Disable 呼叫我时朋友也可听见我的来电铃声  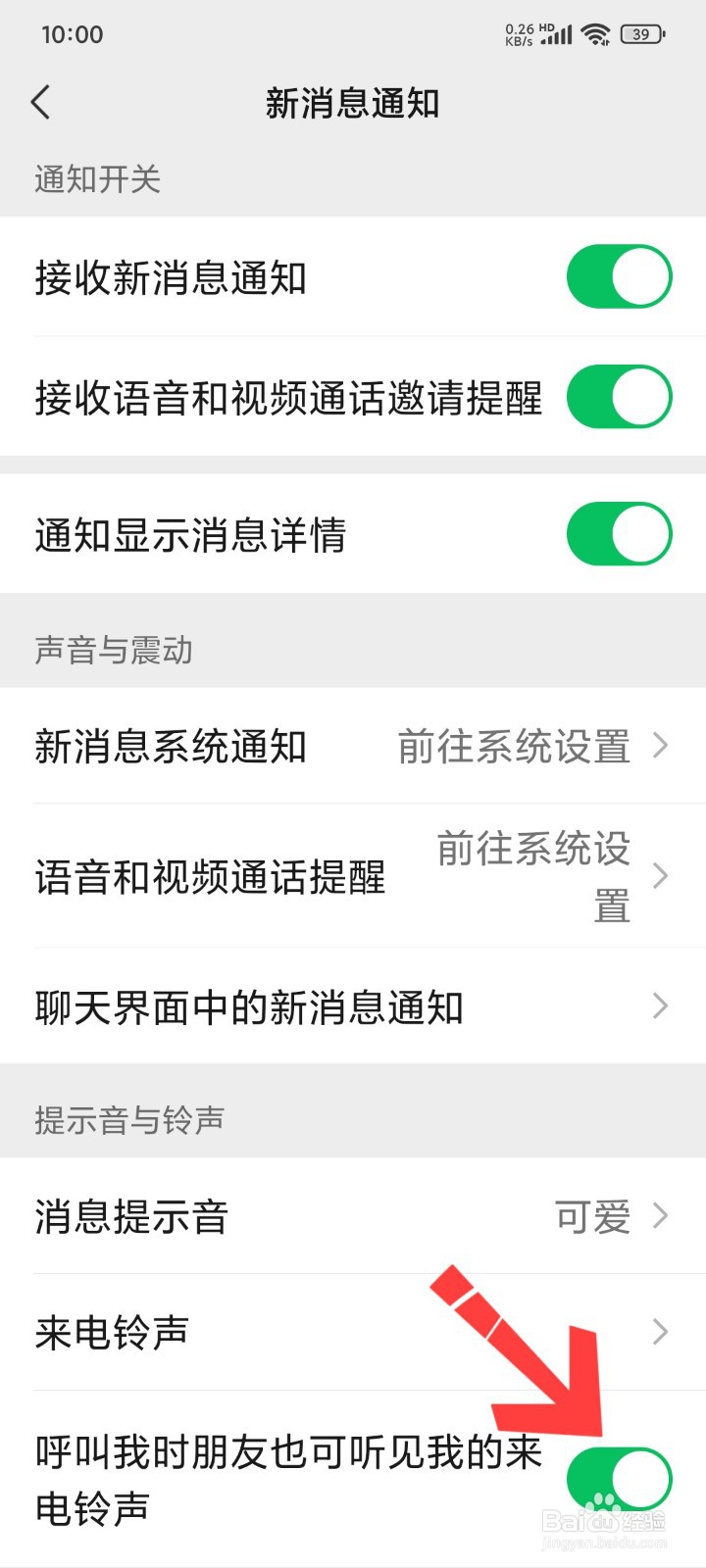[x=619, y=1479]
